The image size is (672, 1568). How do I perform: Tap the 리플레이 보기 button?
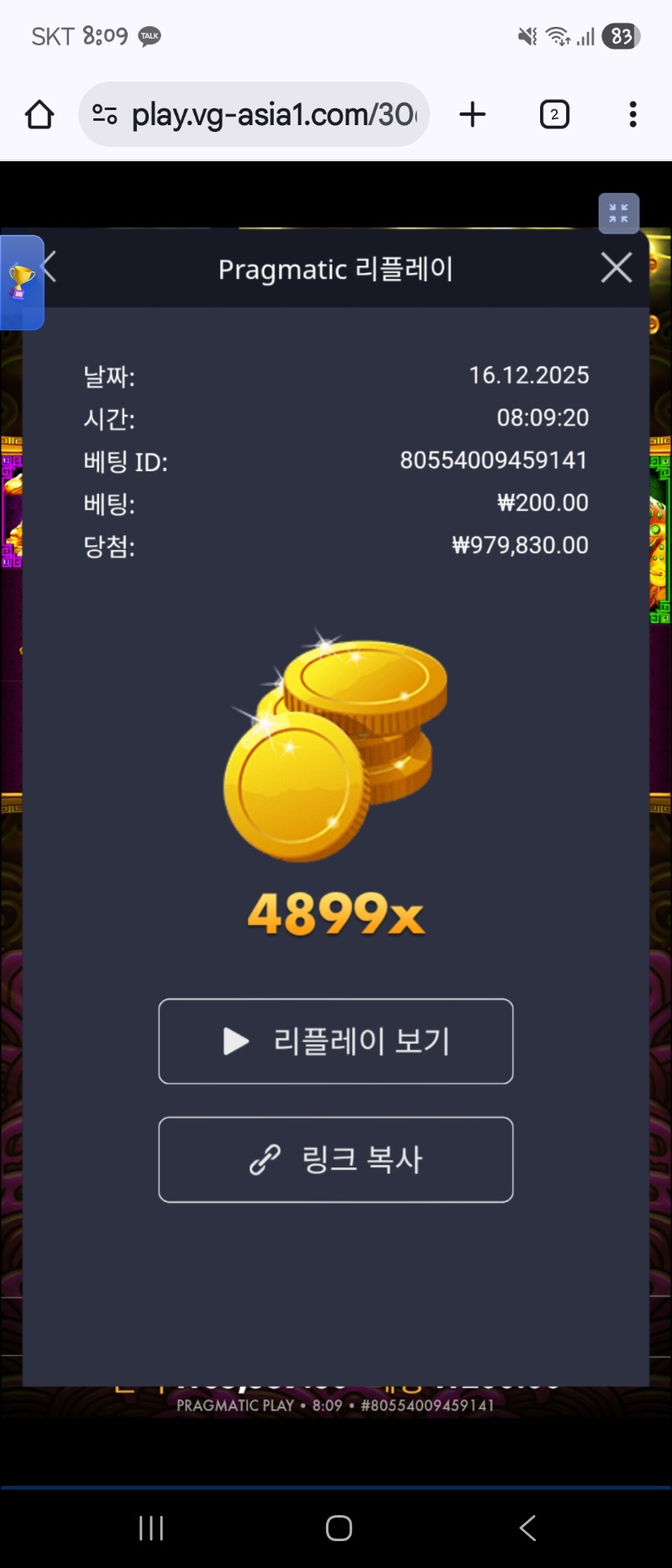coord(336,1041)
